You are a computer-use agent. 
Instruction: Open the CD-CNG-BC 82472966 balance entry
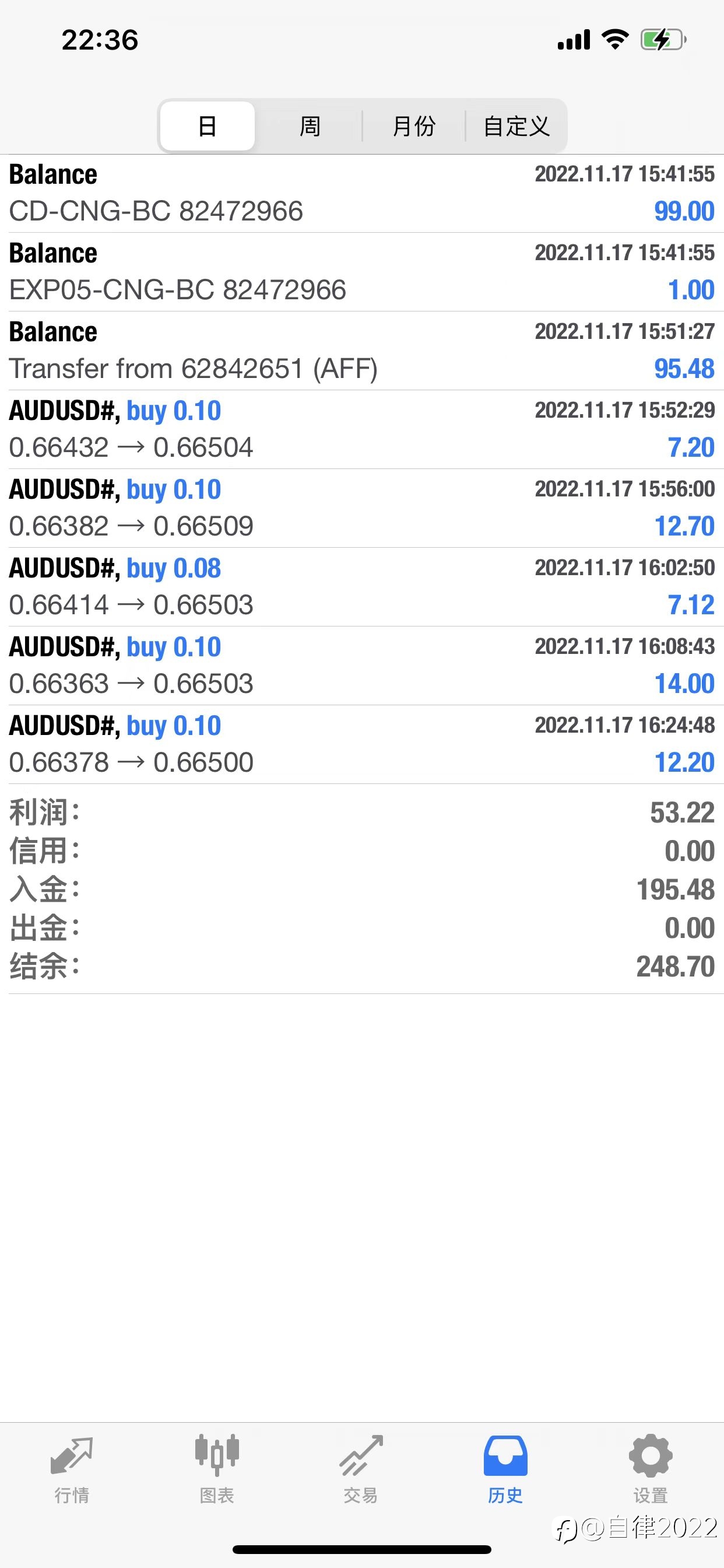click(362, 194)
